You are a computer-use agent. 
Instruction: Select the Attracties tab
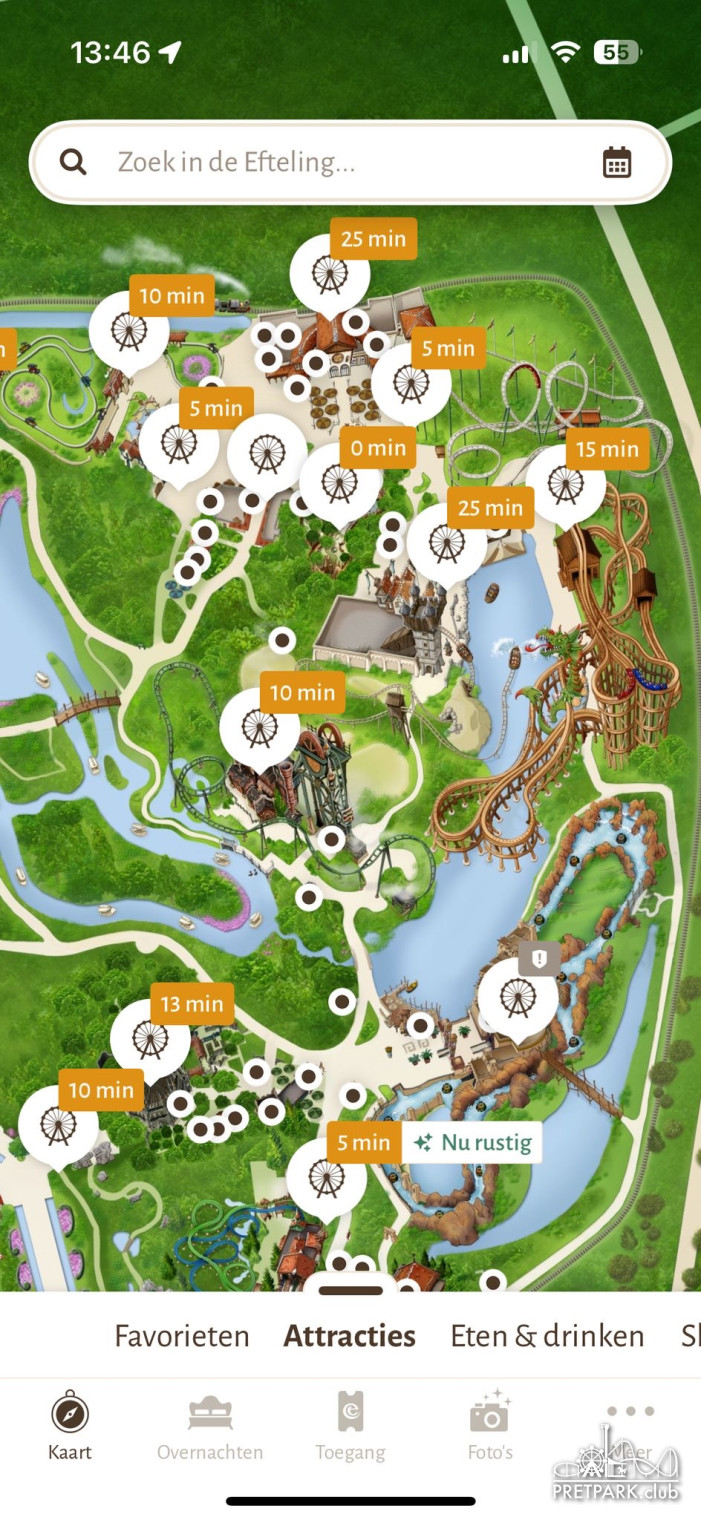coord(350,1336)
